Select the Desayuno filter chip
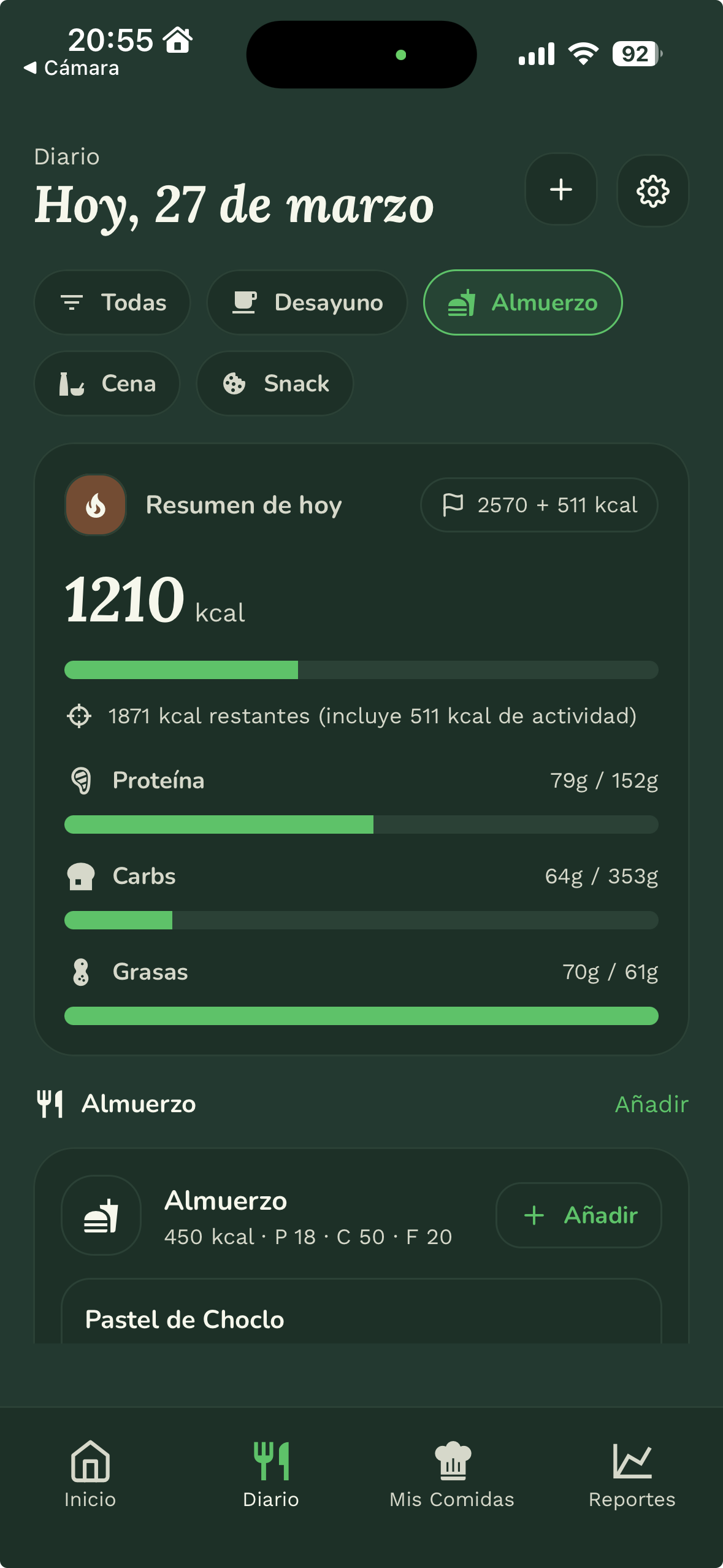 click(x=307, y=302)
